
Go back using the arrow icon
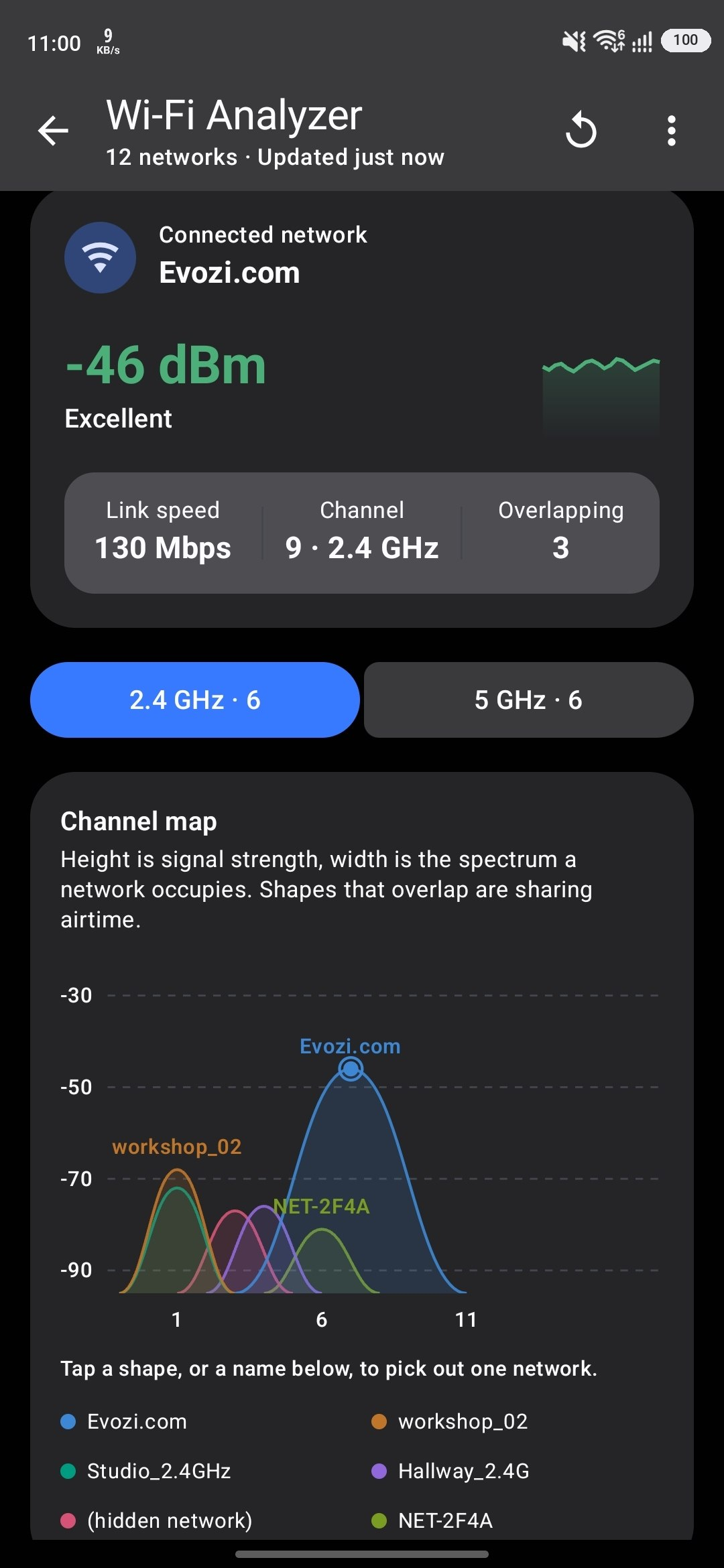click(54, 131)
